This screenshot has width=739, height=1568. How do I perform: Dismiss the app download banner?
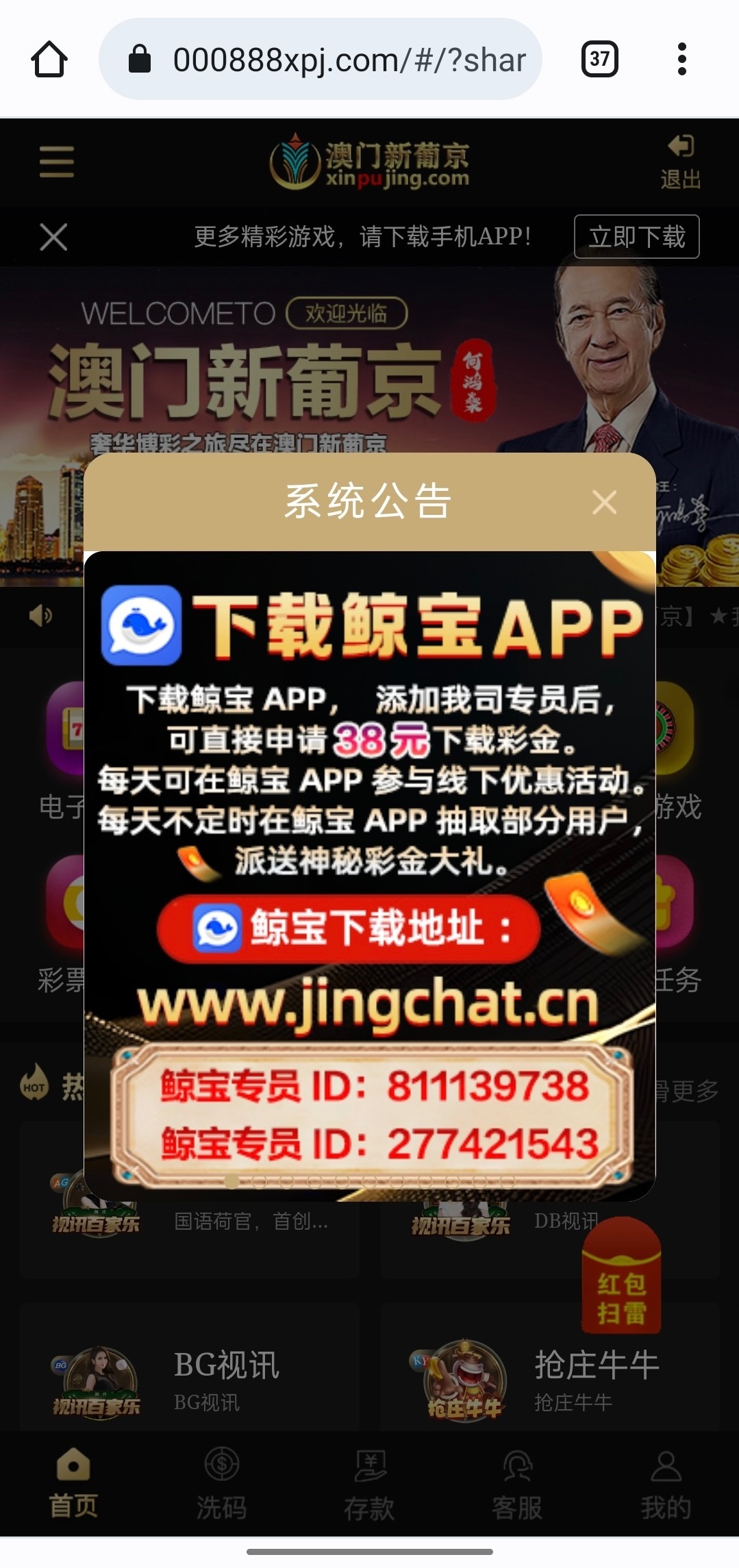click(53, 238)
